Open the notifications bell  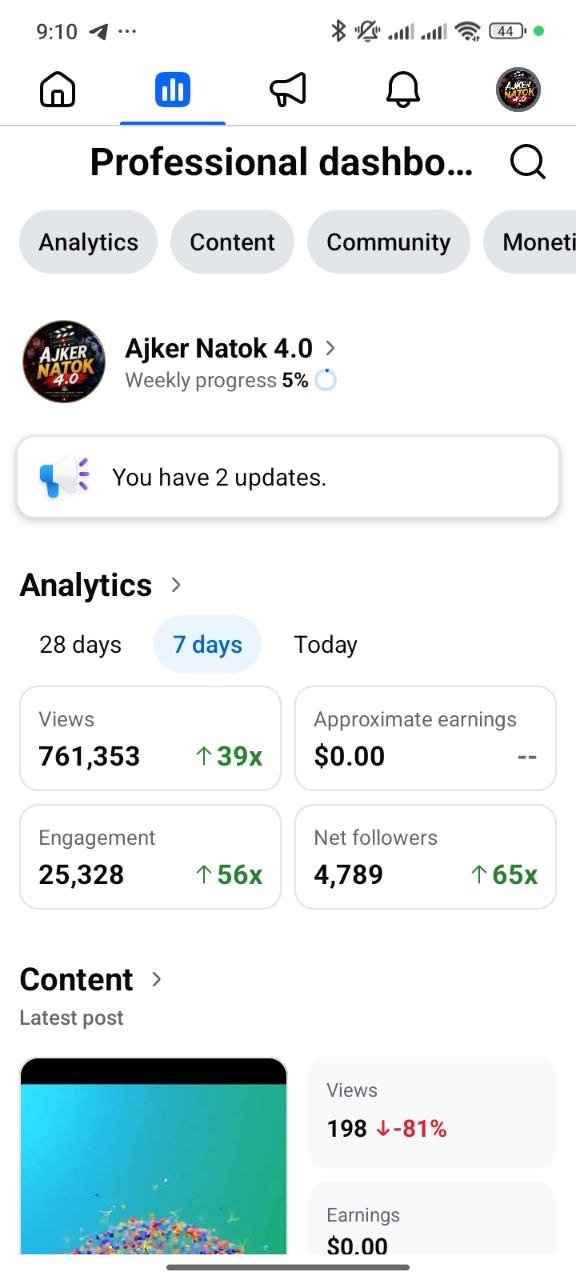(x=403, y=91)
